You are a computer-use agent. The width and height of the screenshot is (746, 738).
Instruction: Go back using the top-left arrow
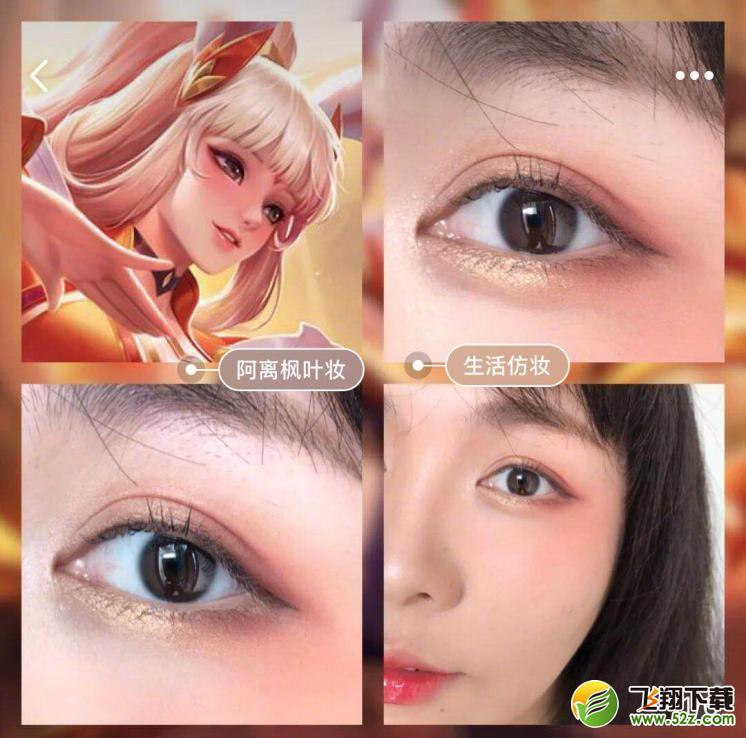[39, 76]
